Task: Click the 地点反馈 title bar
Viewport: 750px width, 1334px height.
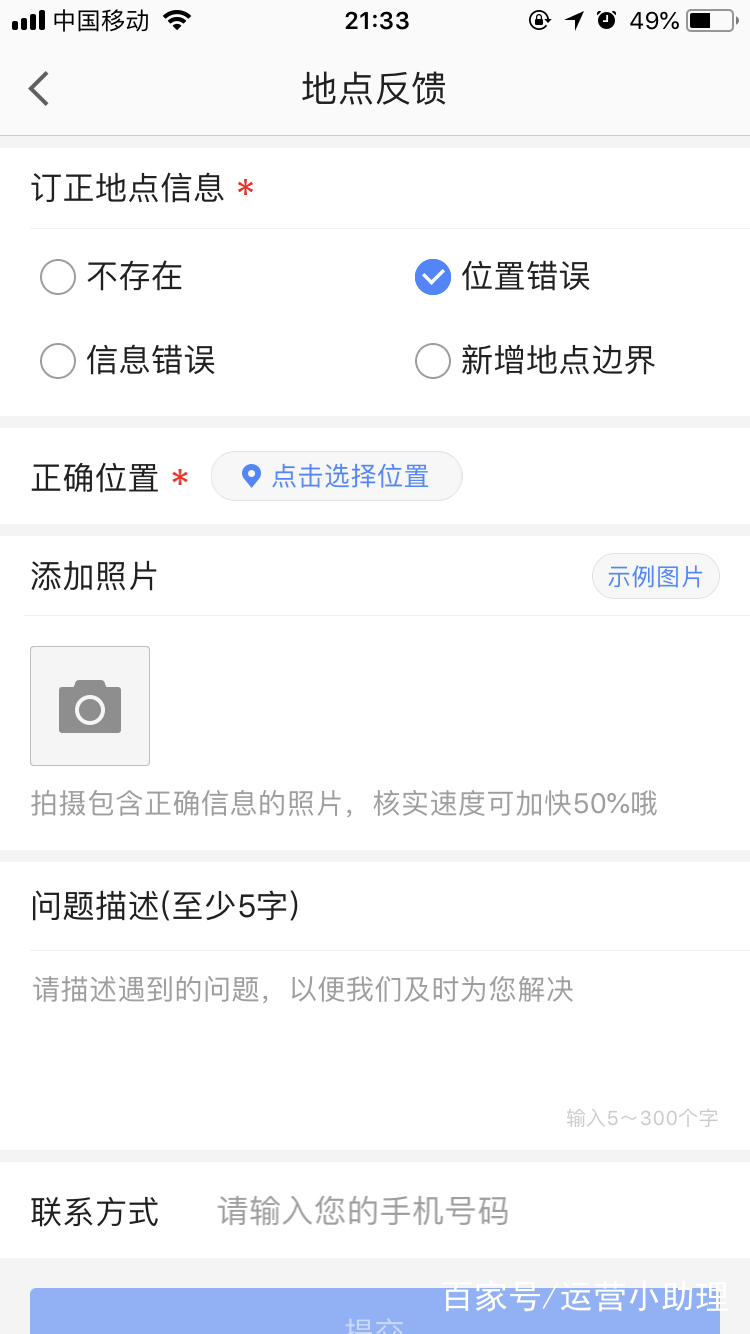Action: pos(375,89)
